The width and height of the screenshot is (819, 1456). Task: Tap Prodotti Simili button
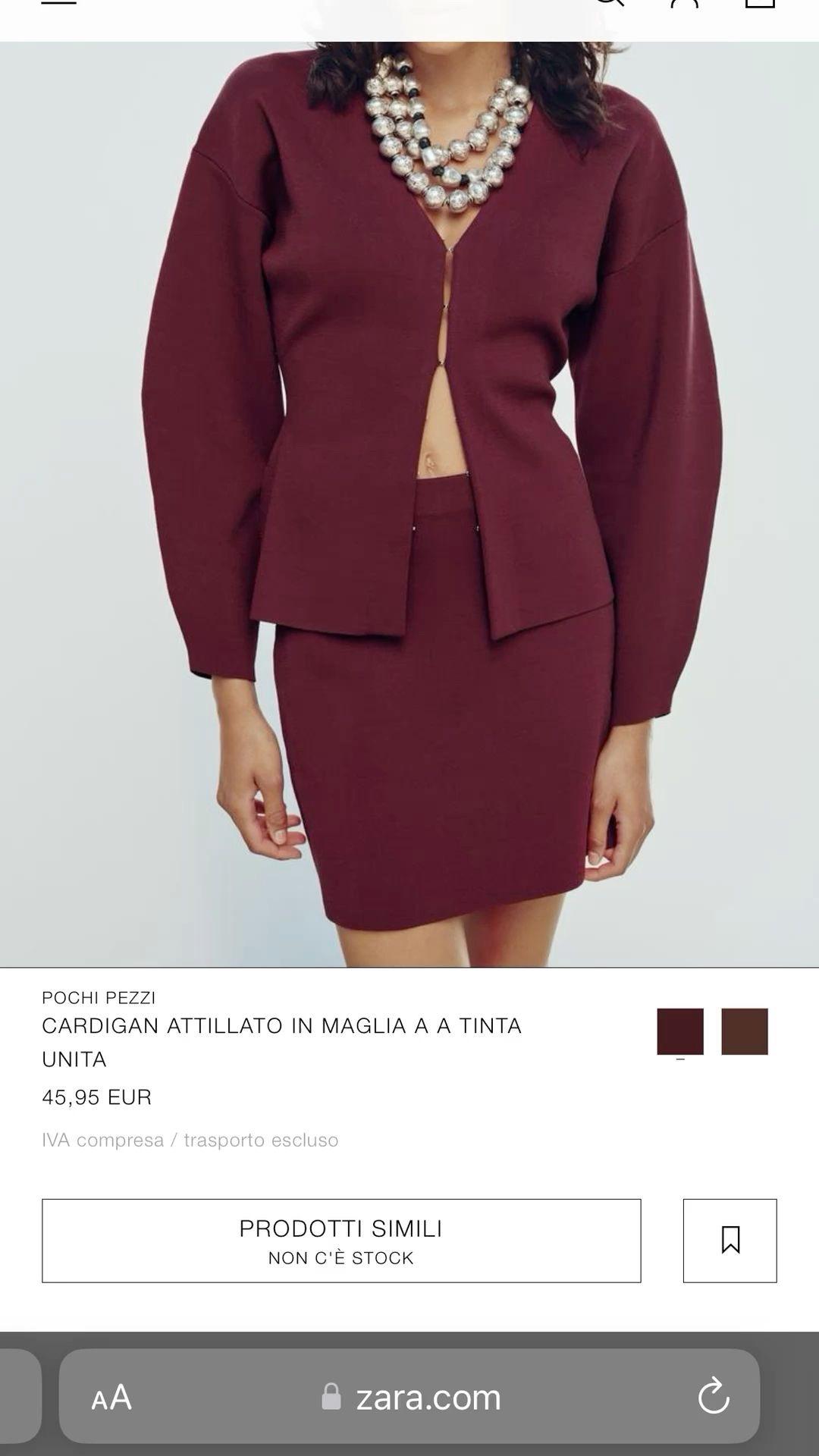[x=341, y=1241]
